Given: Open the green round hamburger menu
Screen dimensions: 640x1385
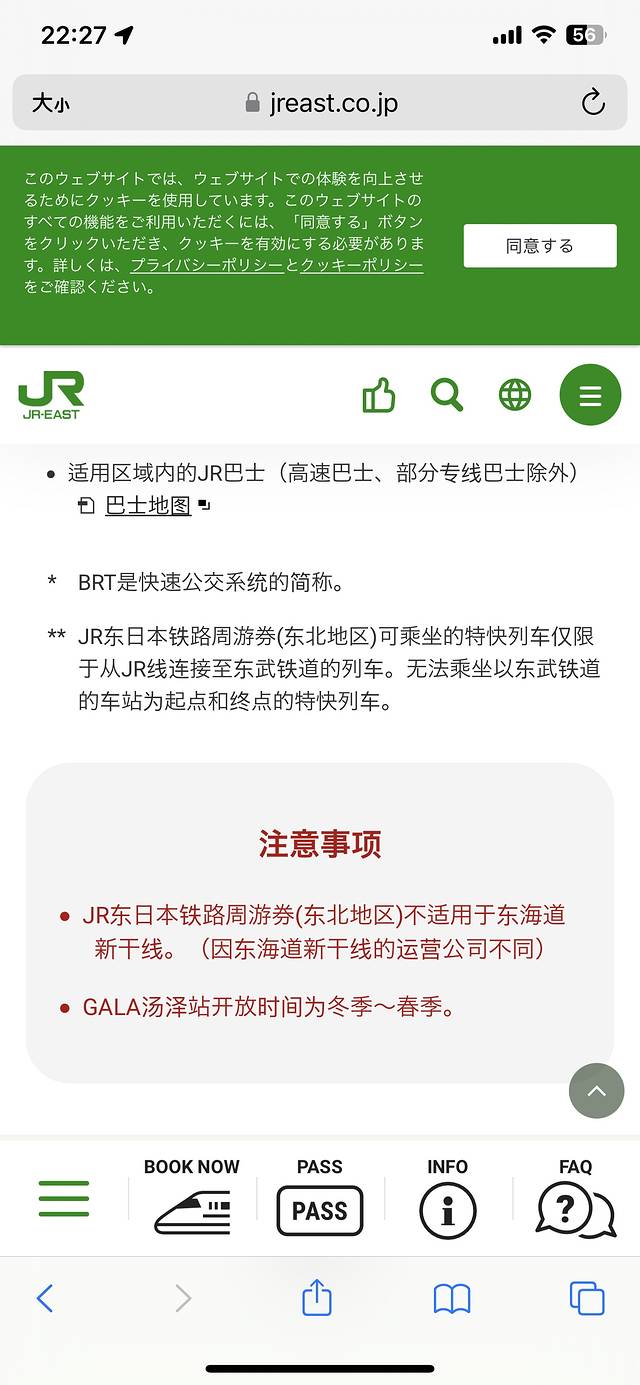Looking at the screenshot, I should (x=590, y=395).
